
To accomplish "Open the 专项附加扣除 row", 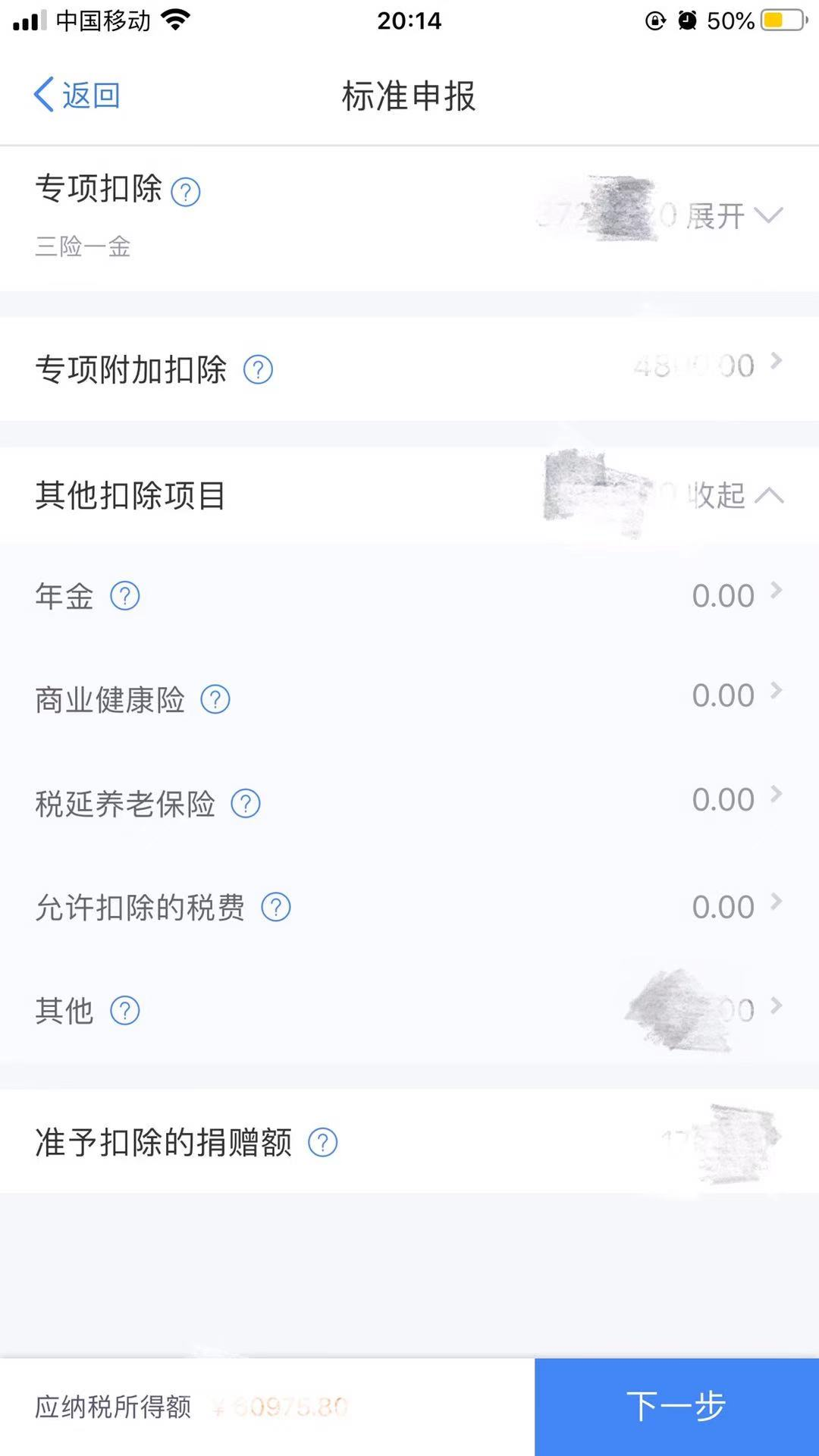I will (x=409, y=369).
